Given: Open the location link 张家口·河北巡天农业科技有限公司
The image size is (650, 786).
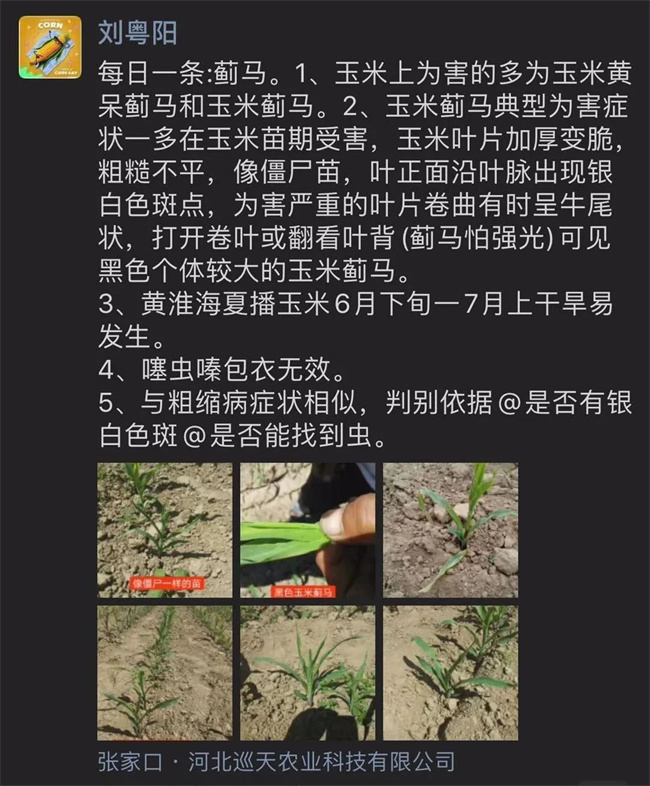Looking at the screenshot, I should pos(276,762).
